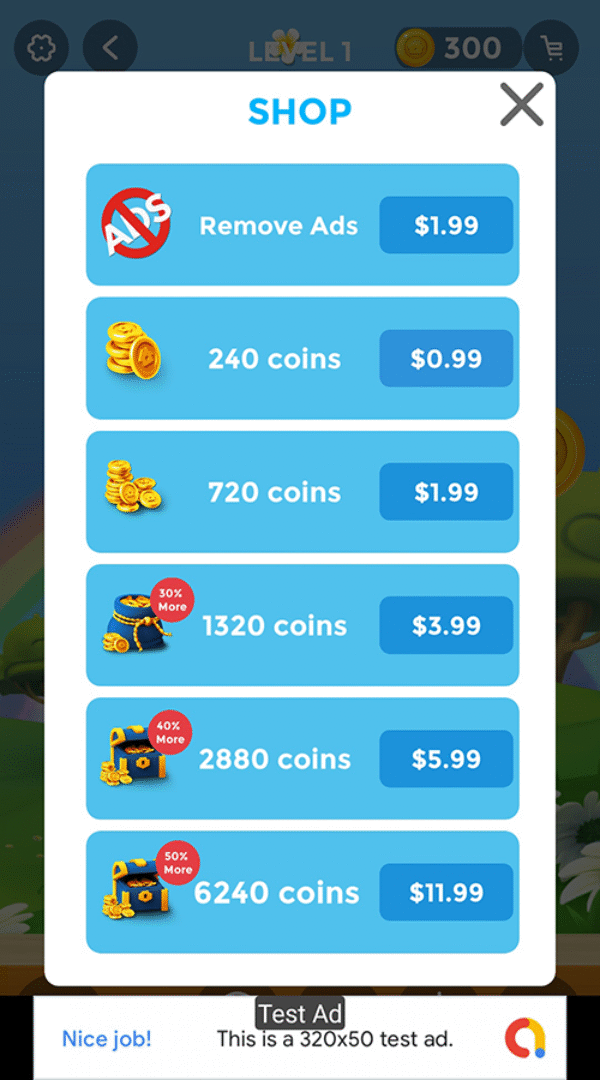Close the Shop dialog

(521, 104)
